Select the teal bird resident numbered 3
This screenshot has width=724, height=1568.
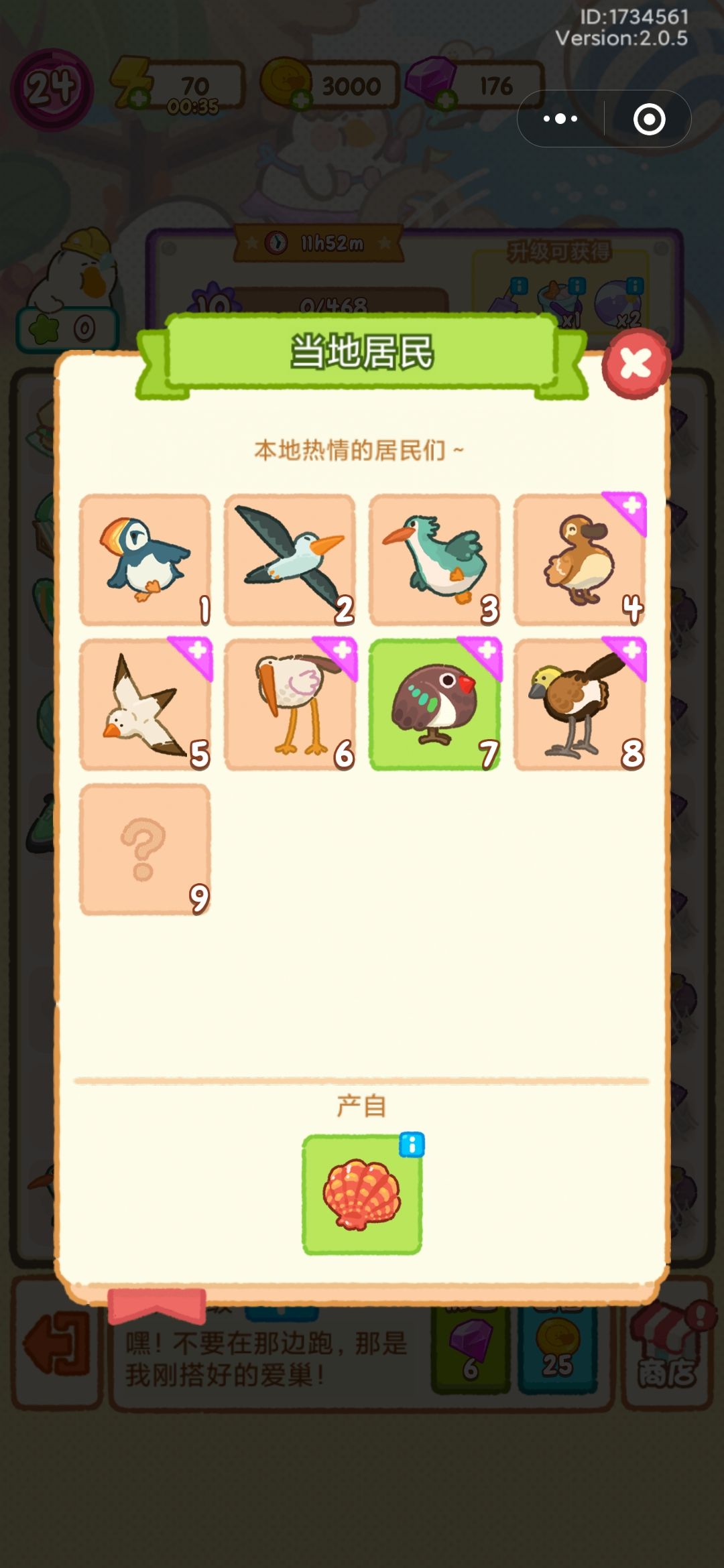click(x=434, y=560)
